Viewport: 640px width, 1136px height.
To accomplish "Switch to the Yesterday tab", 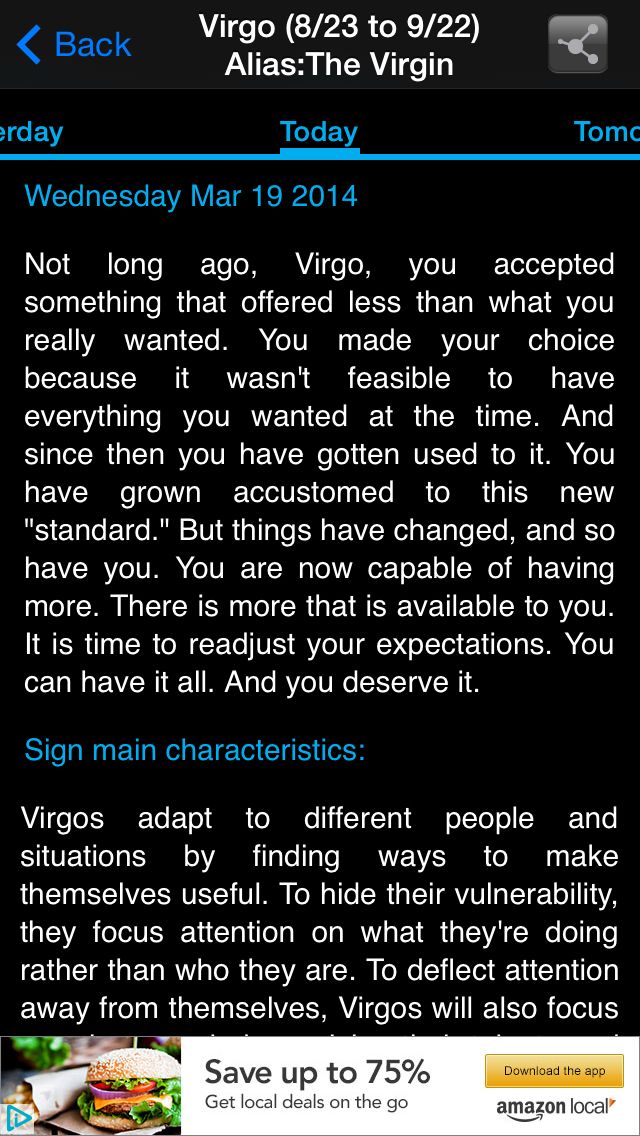I will (30, 132).
